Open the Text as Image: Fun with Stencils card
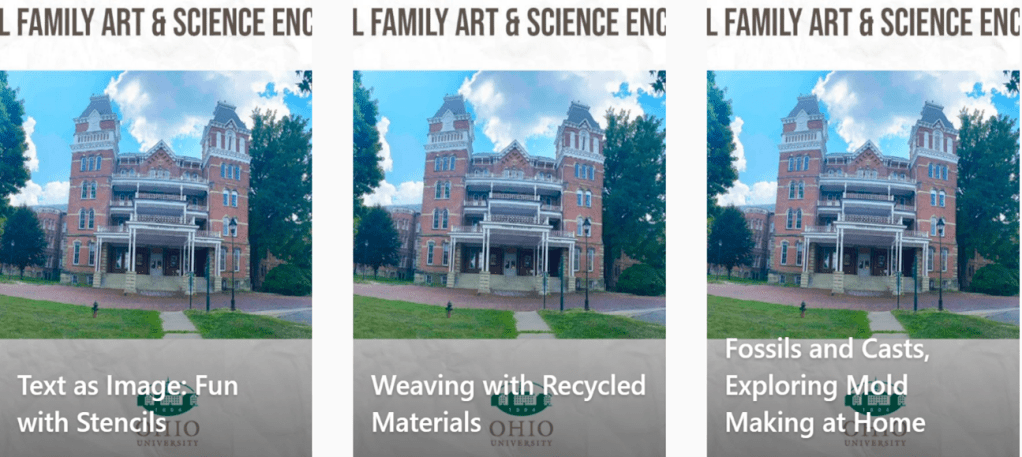The width and height of the screenshot is (1022, 457). (155, 230)
